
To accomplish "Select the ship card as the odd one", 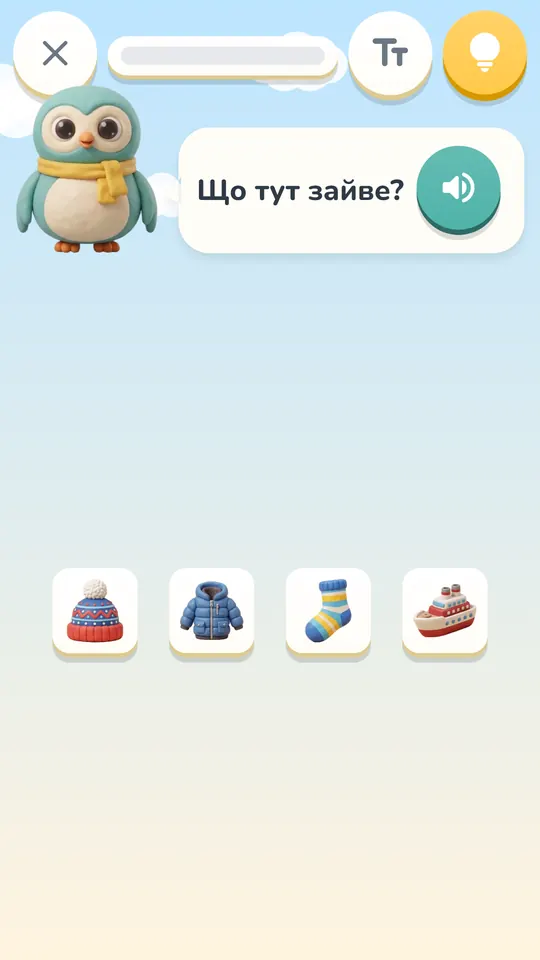I will coord(445,611).
